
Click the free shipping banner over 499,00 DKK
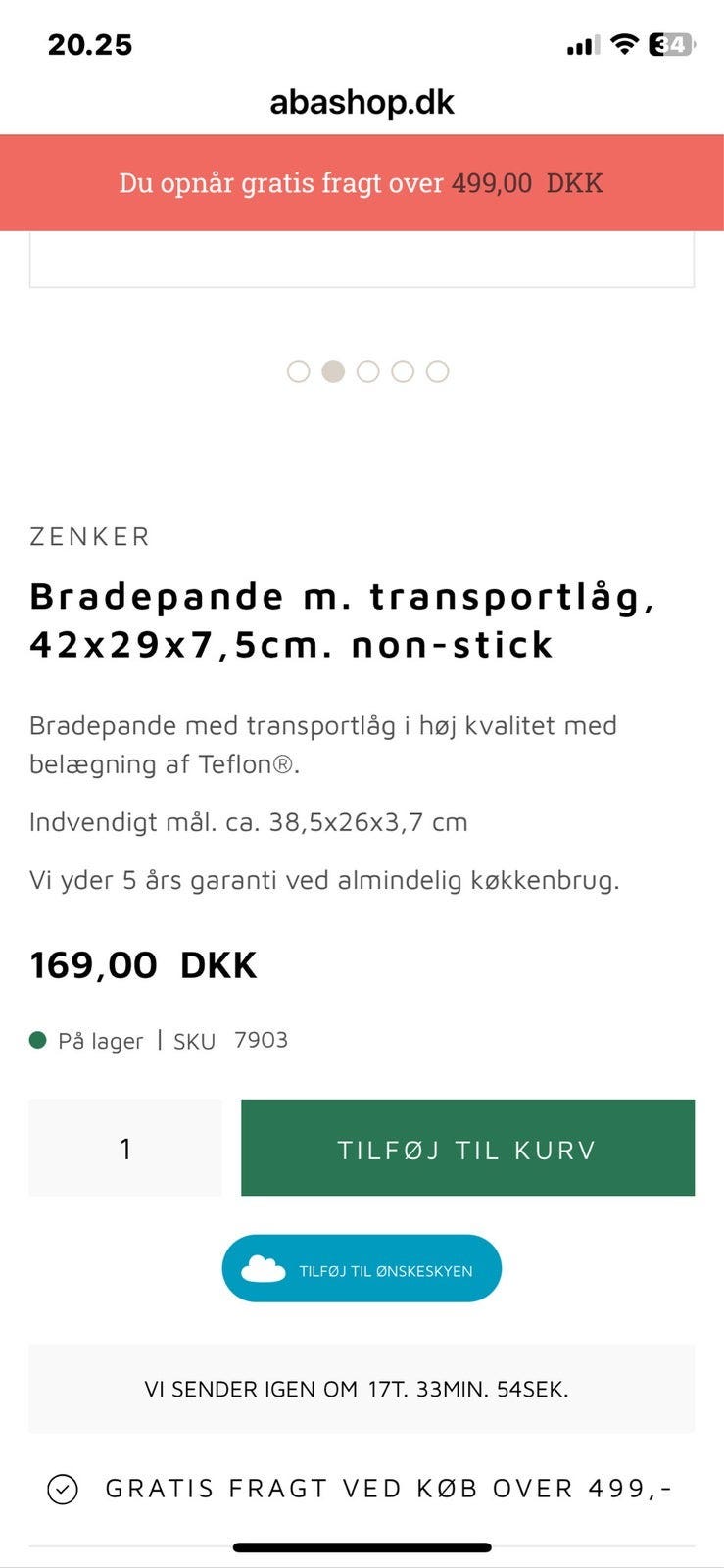362,182
